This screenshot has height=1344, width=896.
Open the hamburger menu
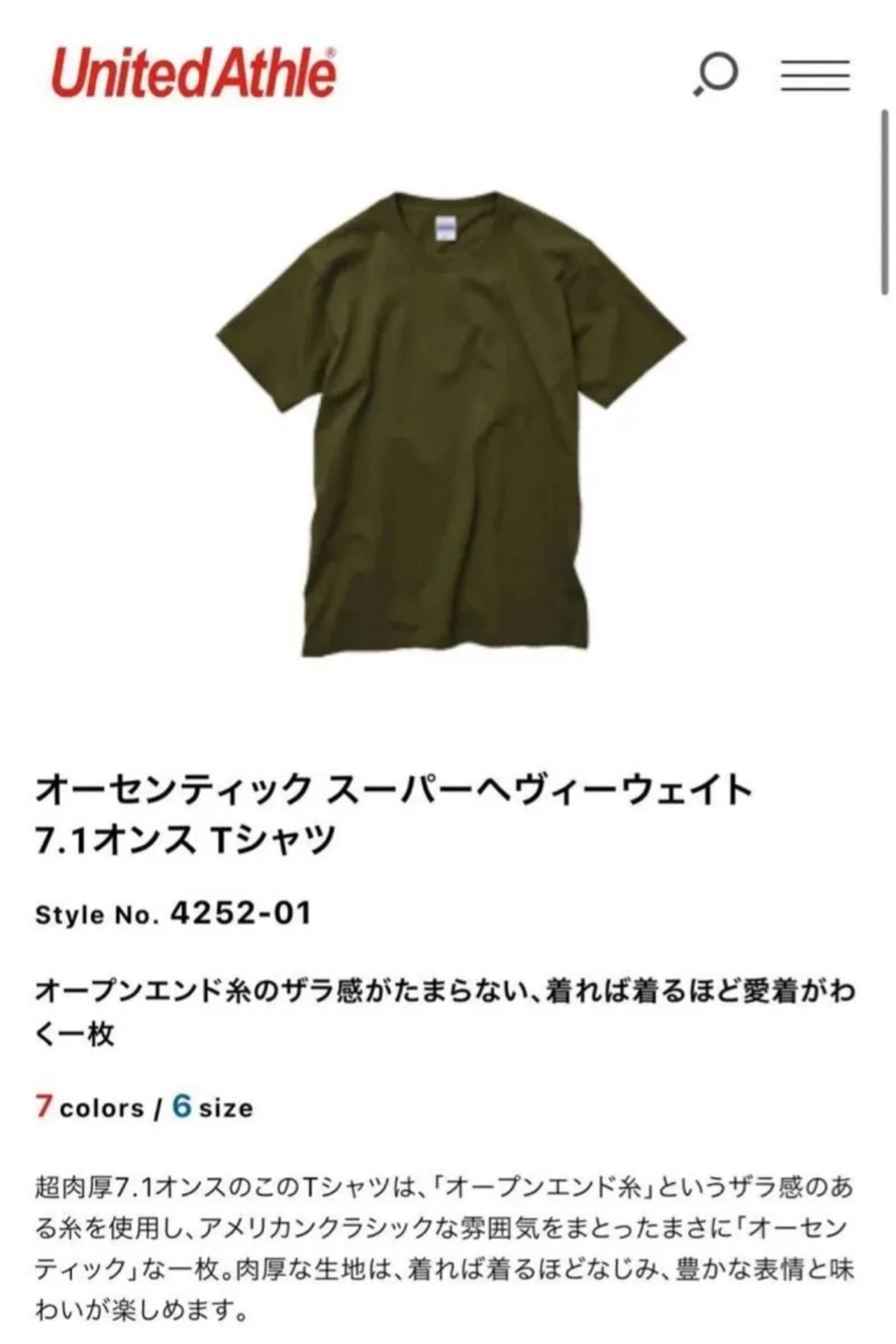(815, 75)
